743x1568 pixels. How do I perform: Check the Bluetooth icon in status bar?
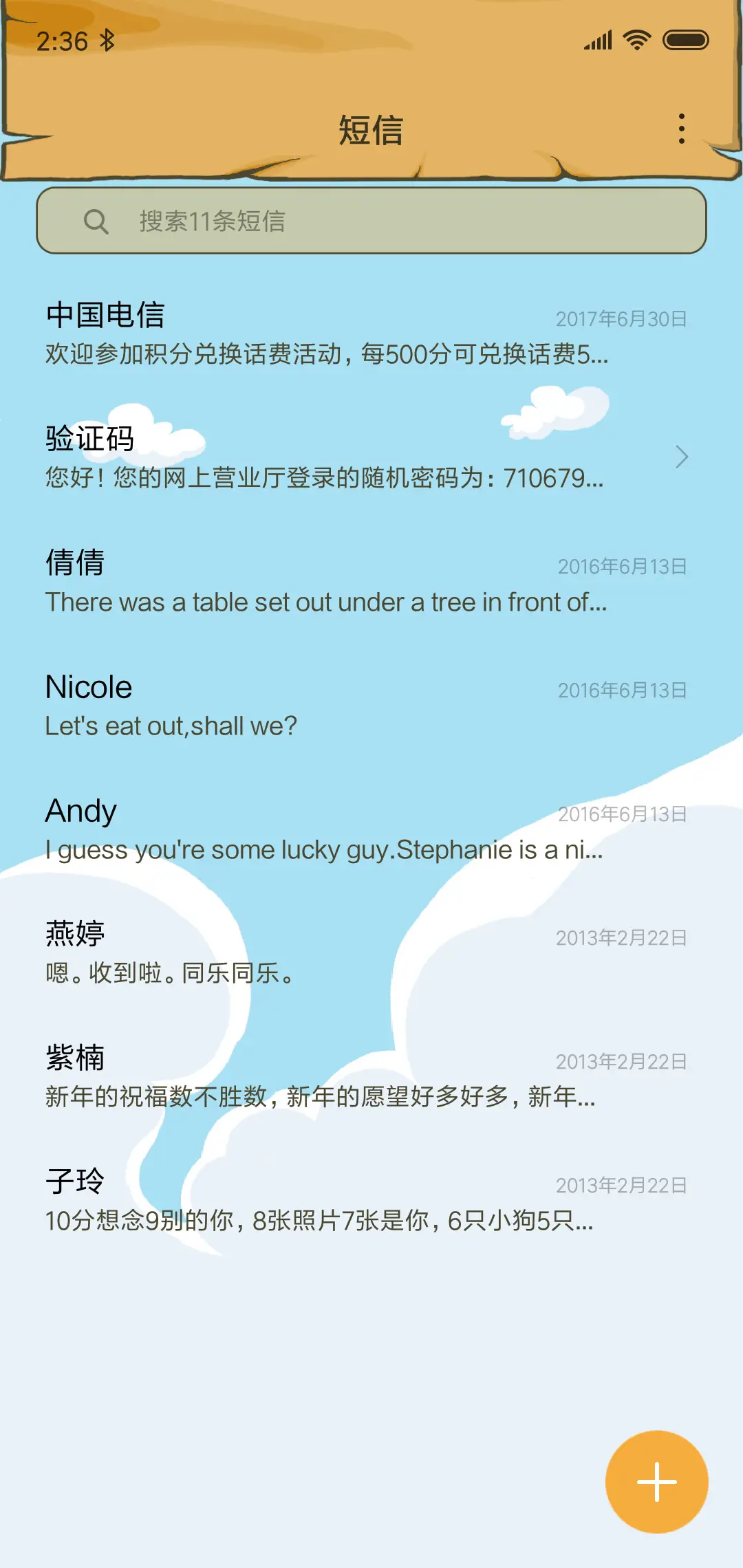(x=108, y=40)
